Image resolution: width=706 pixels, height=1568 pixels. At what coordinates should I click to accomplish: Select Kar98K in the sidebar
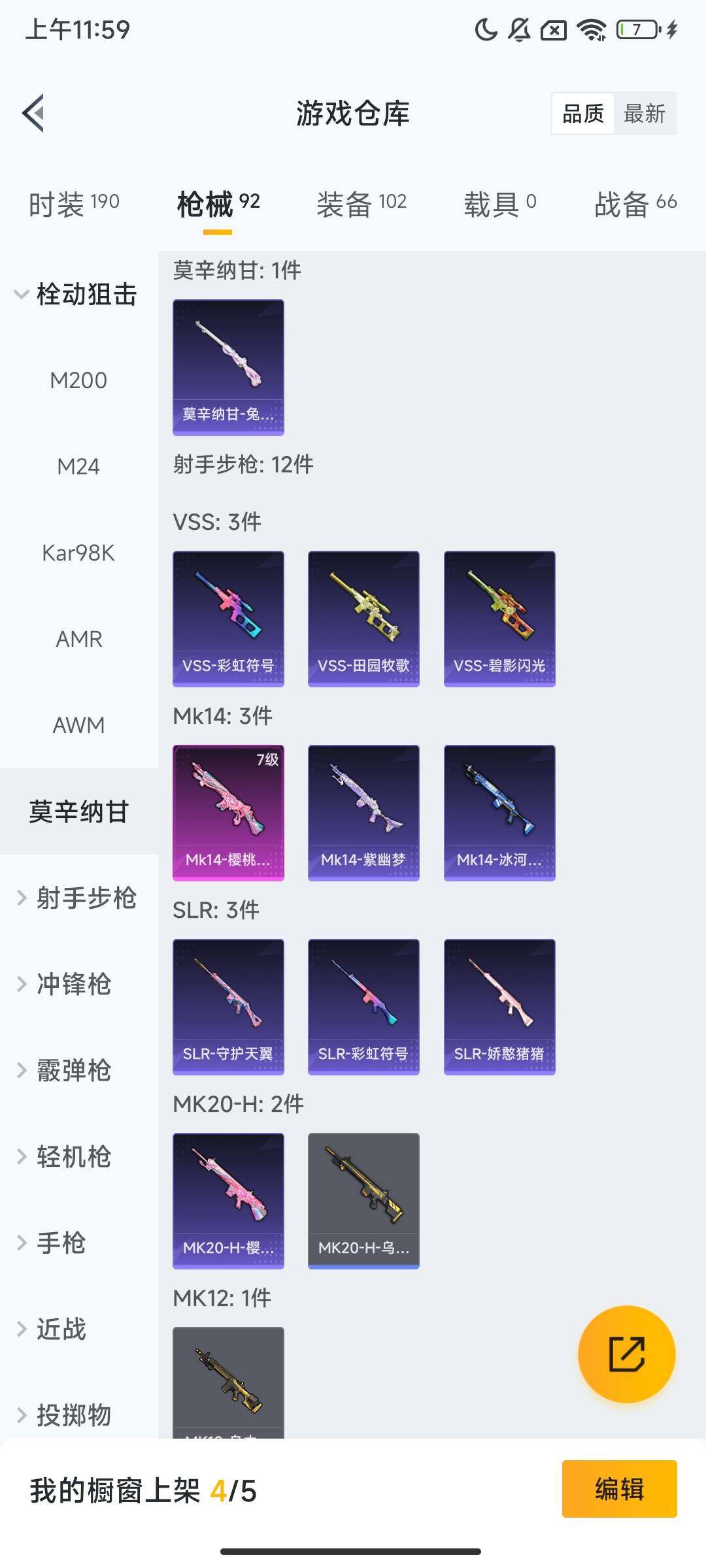[x=78, y=553]
